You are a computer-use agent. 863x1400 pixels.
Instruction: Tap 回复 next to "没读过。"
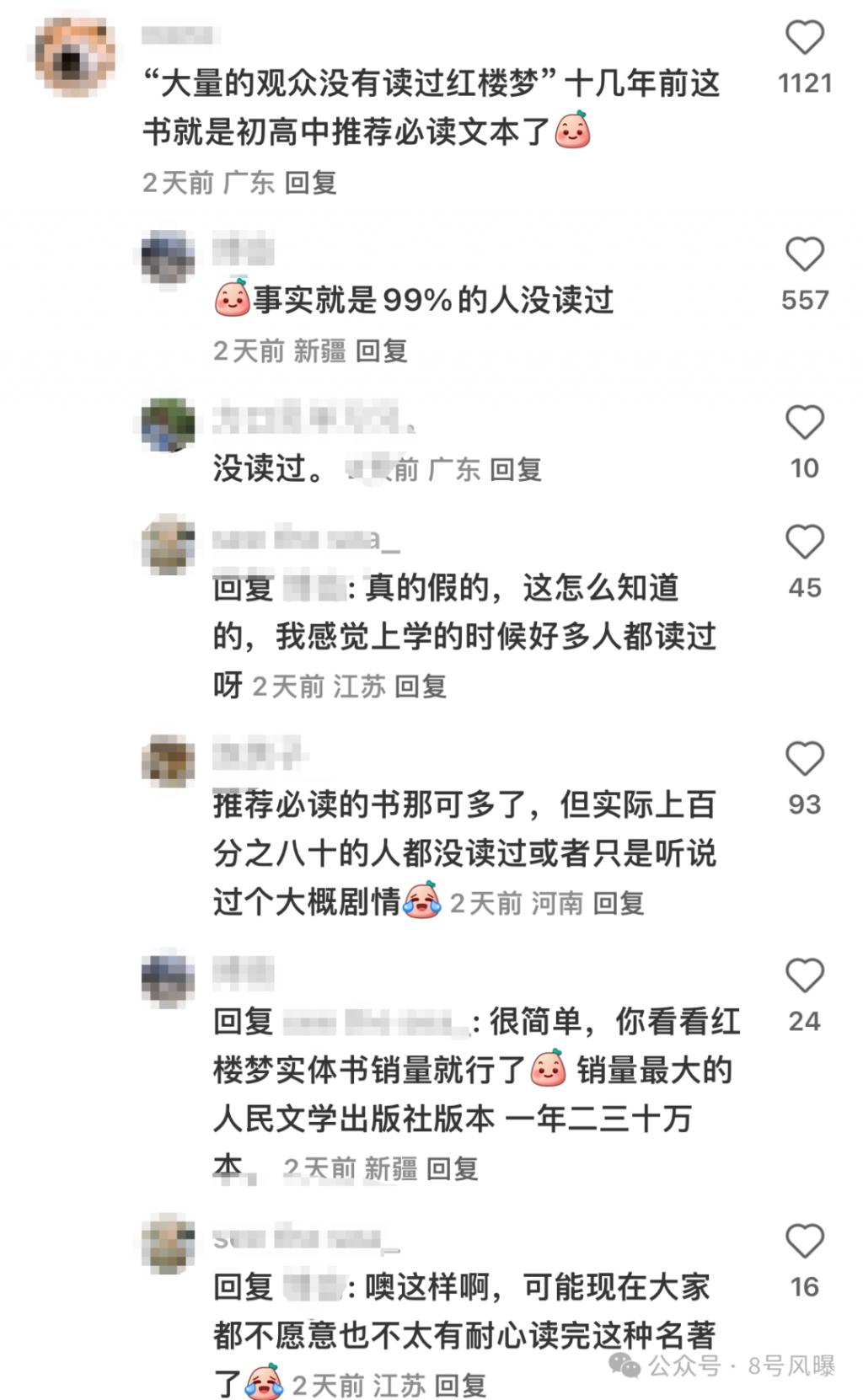(x=515, y=469)
